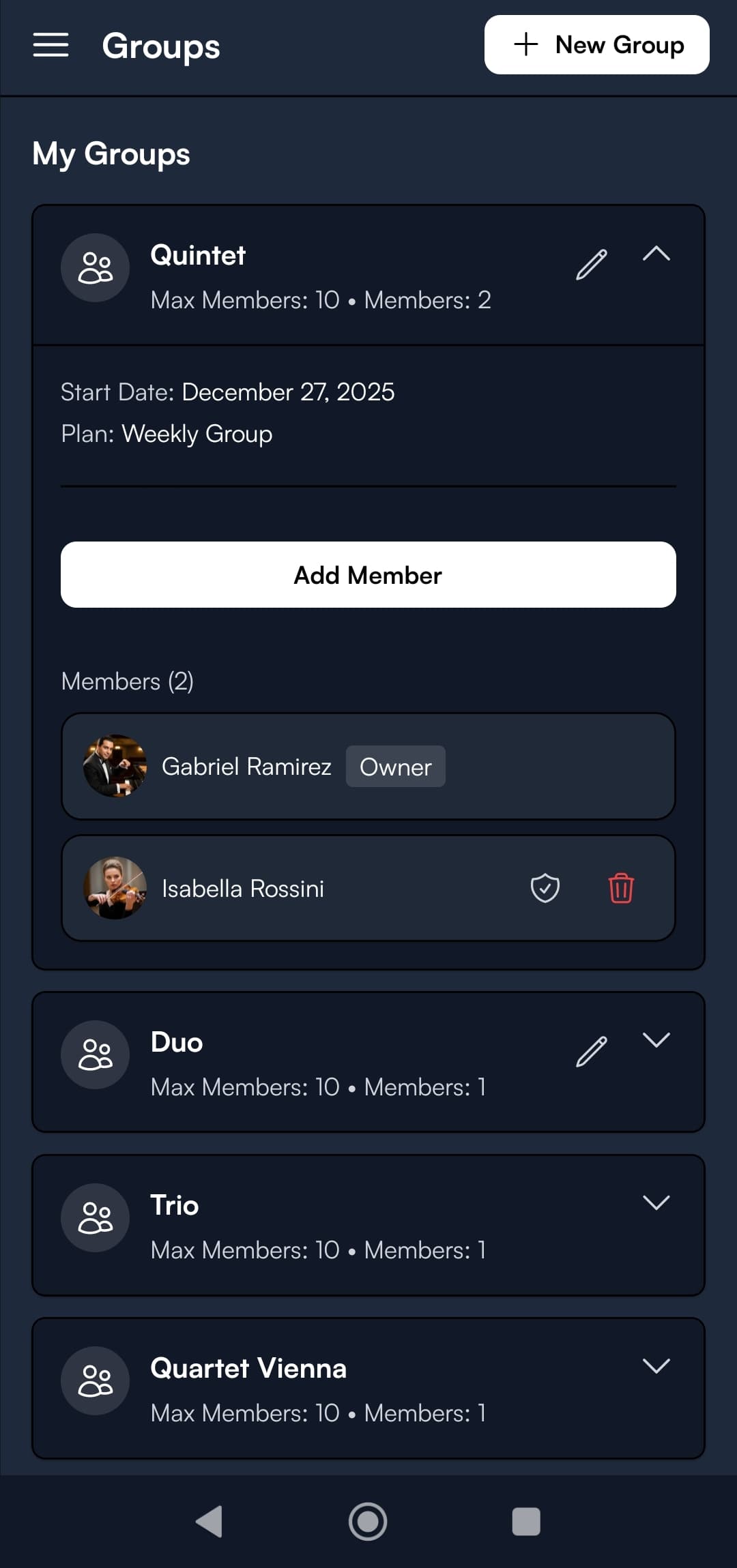Click the Trio group avatar icon

(x=95, y=1217)
